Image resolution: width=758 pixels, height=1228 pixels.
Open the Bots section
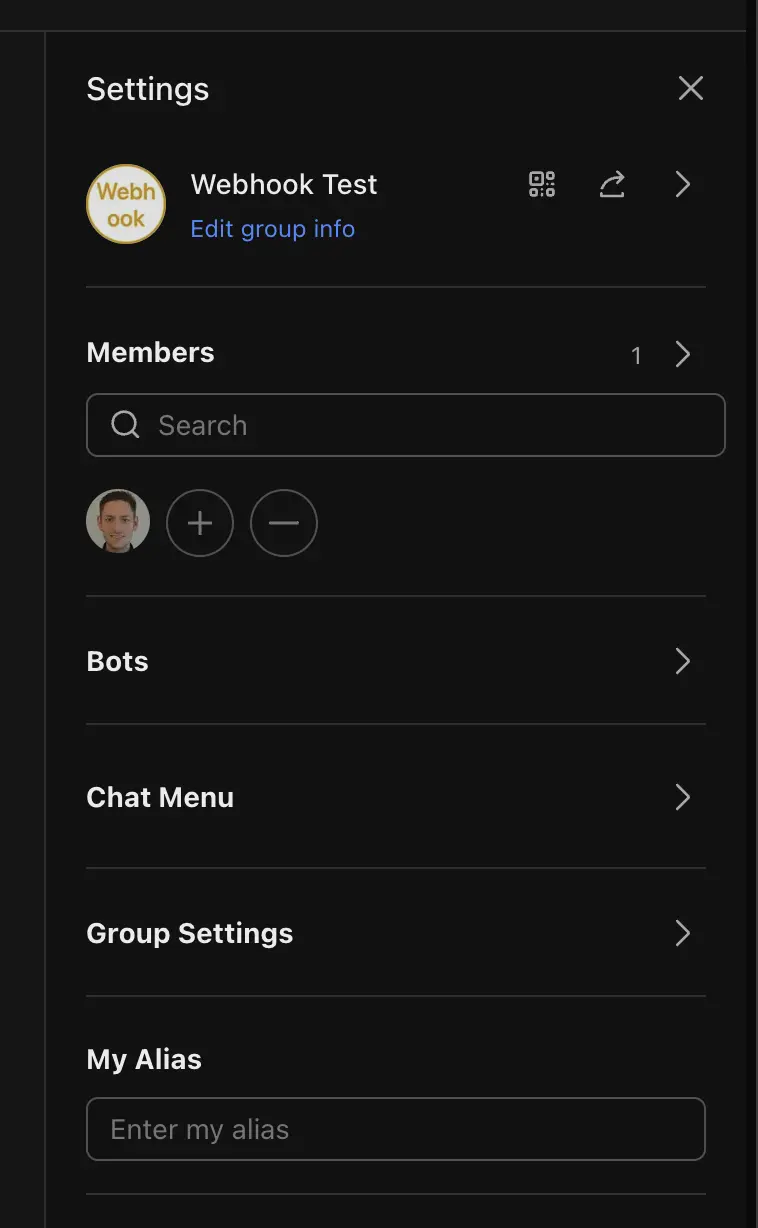pos(395,661)
